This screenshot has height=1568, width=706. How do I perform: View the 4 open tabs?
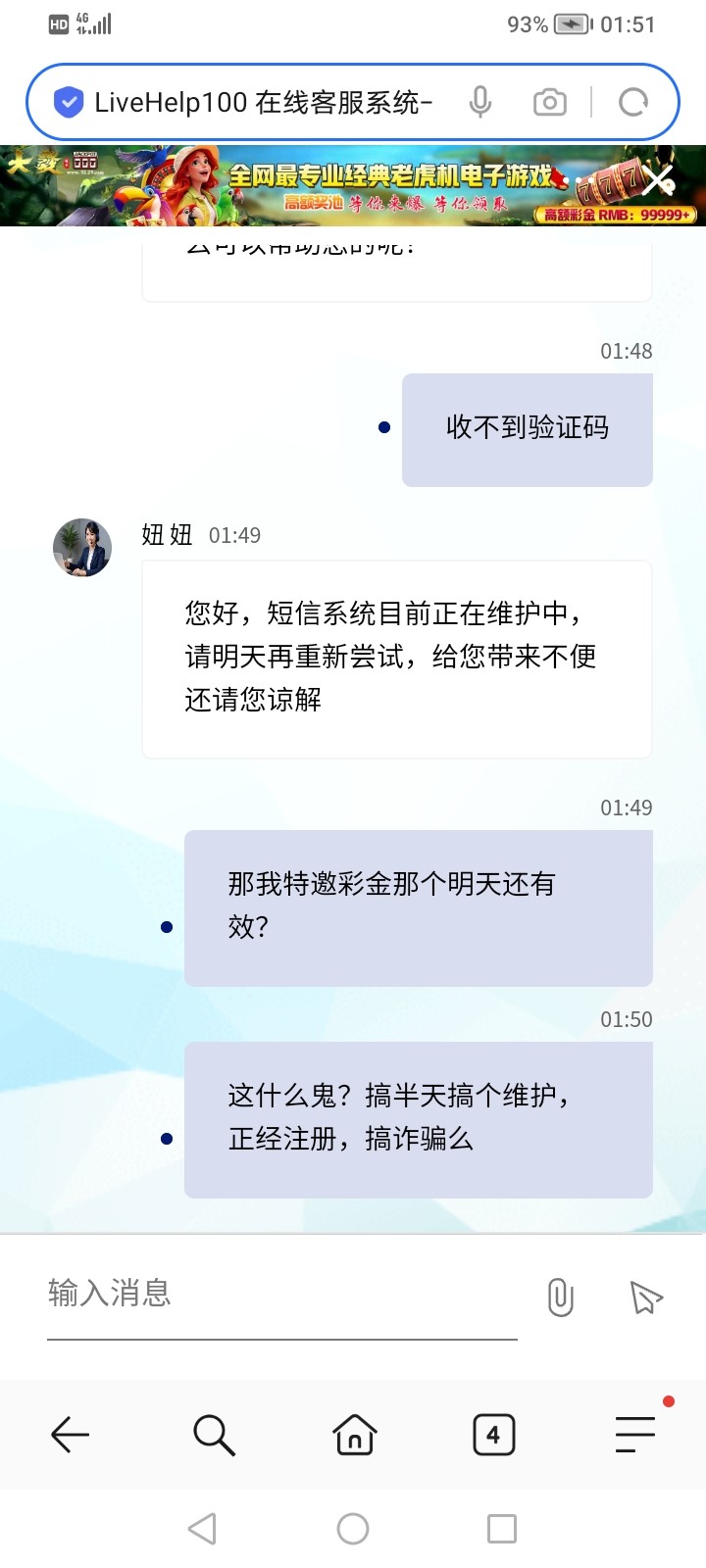[493, 1435]
